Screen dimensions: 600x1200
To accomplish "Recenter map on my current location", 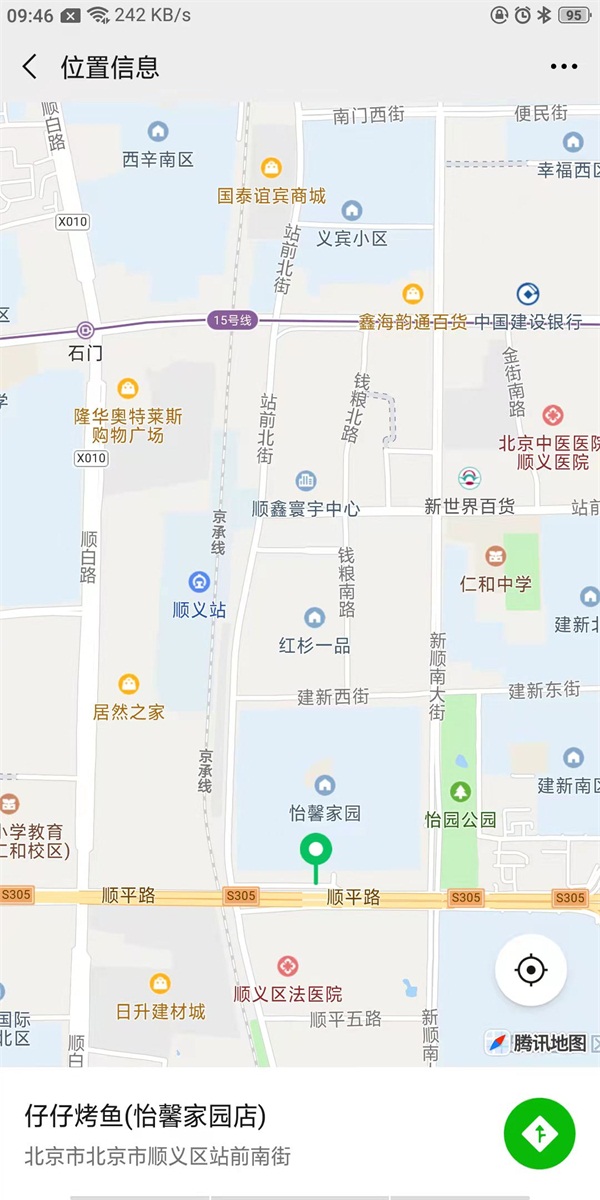I will 531,970.
